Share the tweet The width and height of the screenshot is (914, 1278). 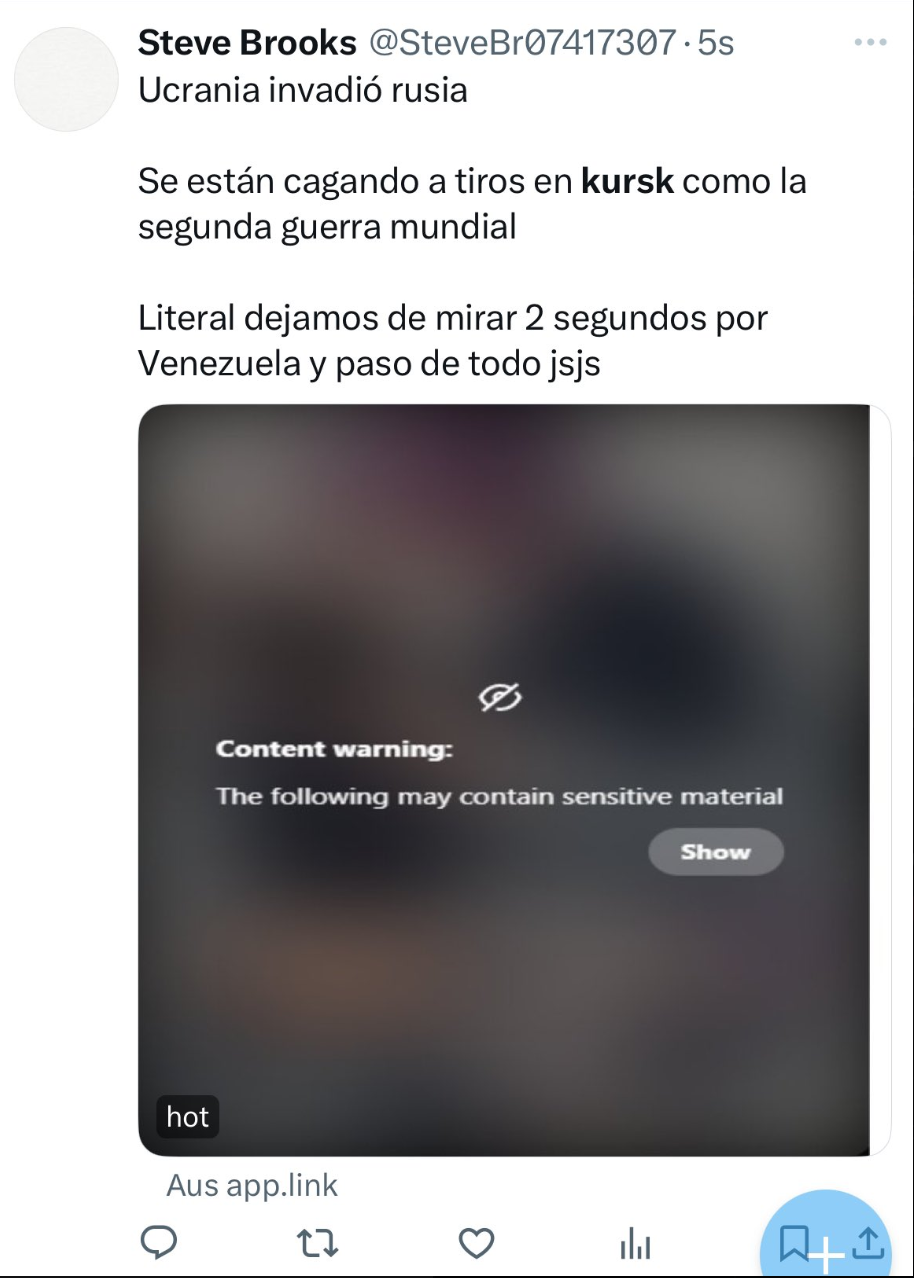(x=868, y=1243)
